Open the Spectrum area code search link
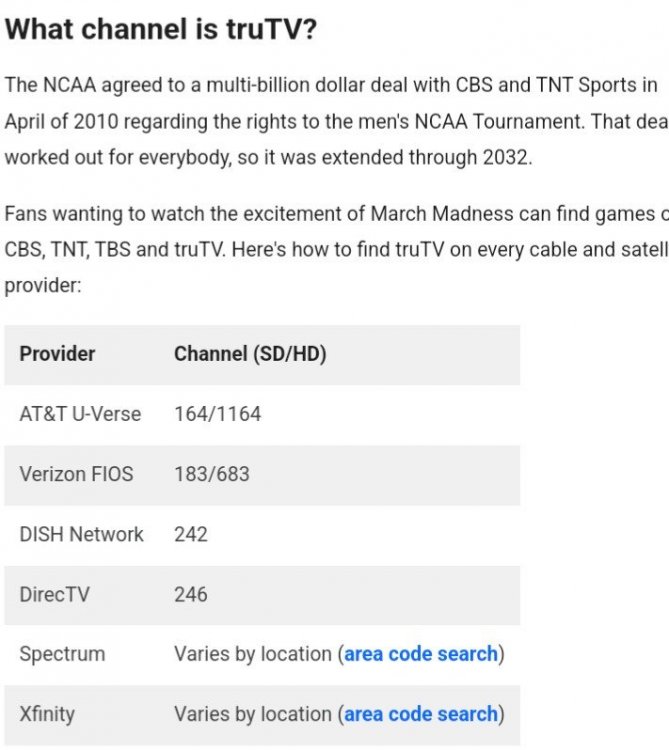669x750 pixels. pos(421,654)
